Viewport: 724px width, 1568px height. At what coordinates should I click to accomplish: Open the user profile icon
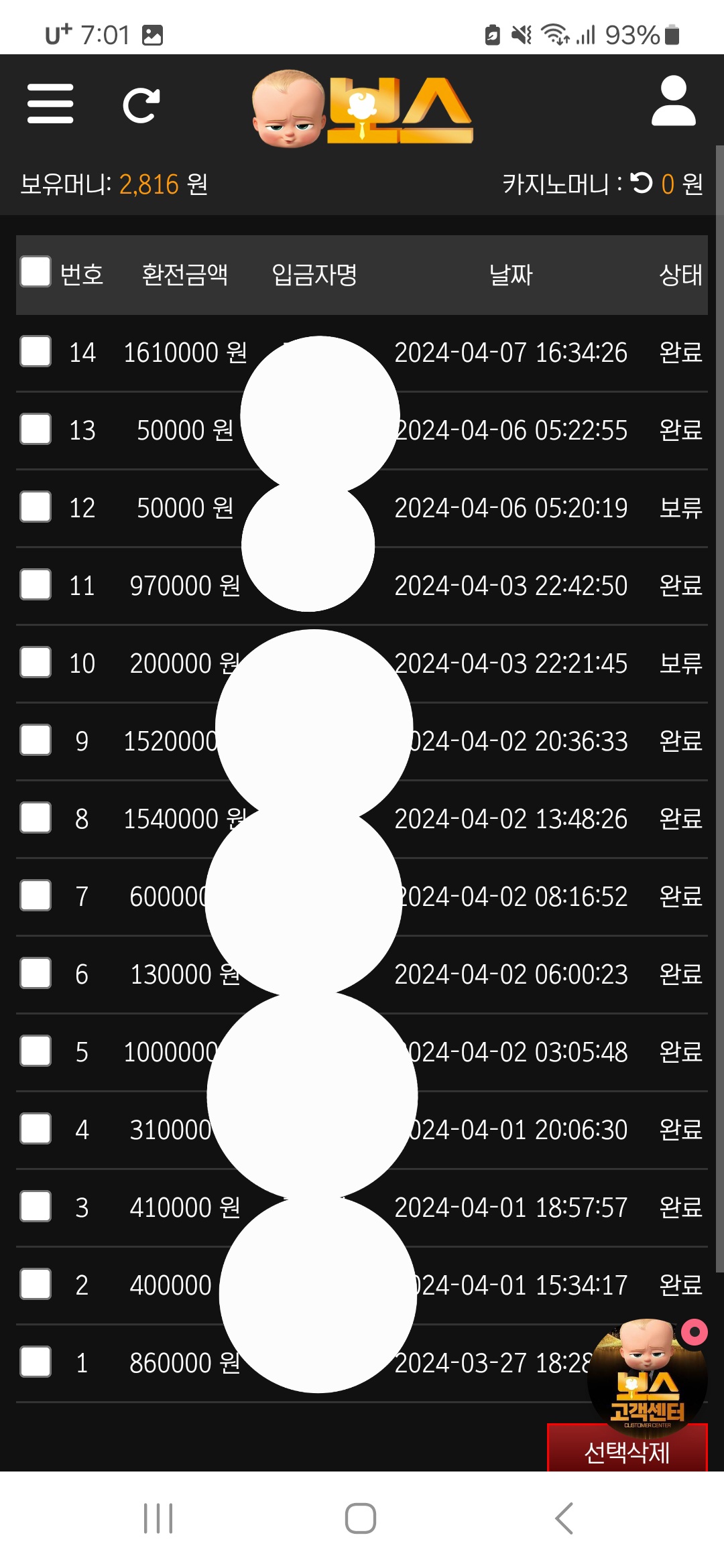[673, 102]
